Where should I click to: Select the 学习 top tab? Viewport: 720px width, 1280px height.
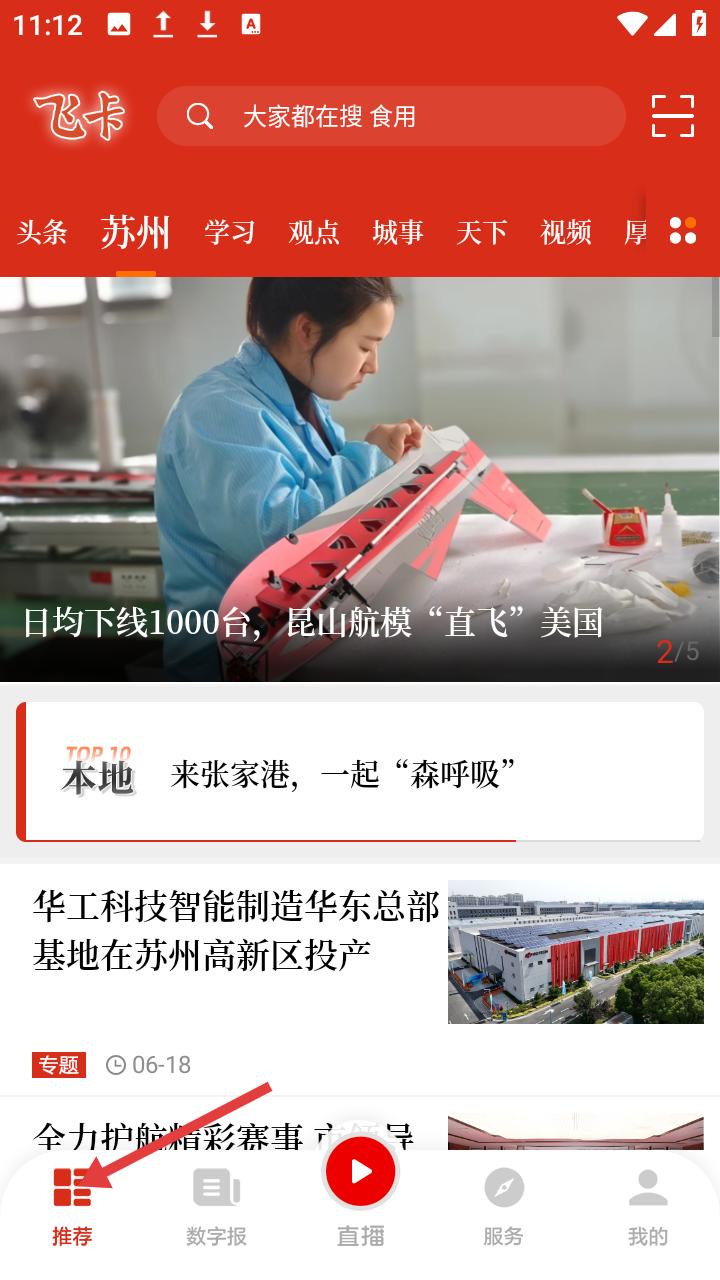click(x=230, y=232)
